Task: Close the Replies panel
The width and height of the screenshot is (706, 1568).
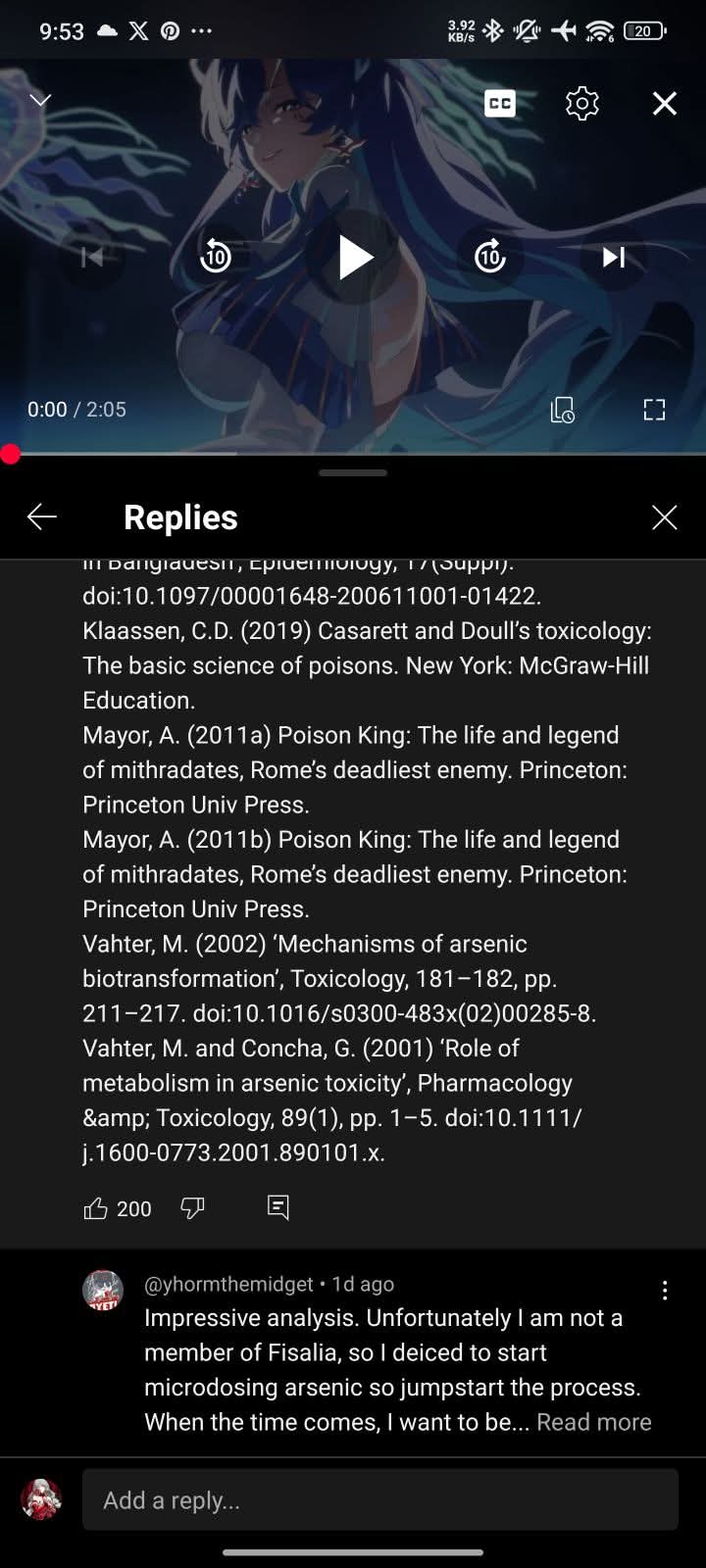Action: 665,517
